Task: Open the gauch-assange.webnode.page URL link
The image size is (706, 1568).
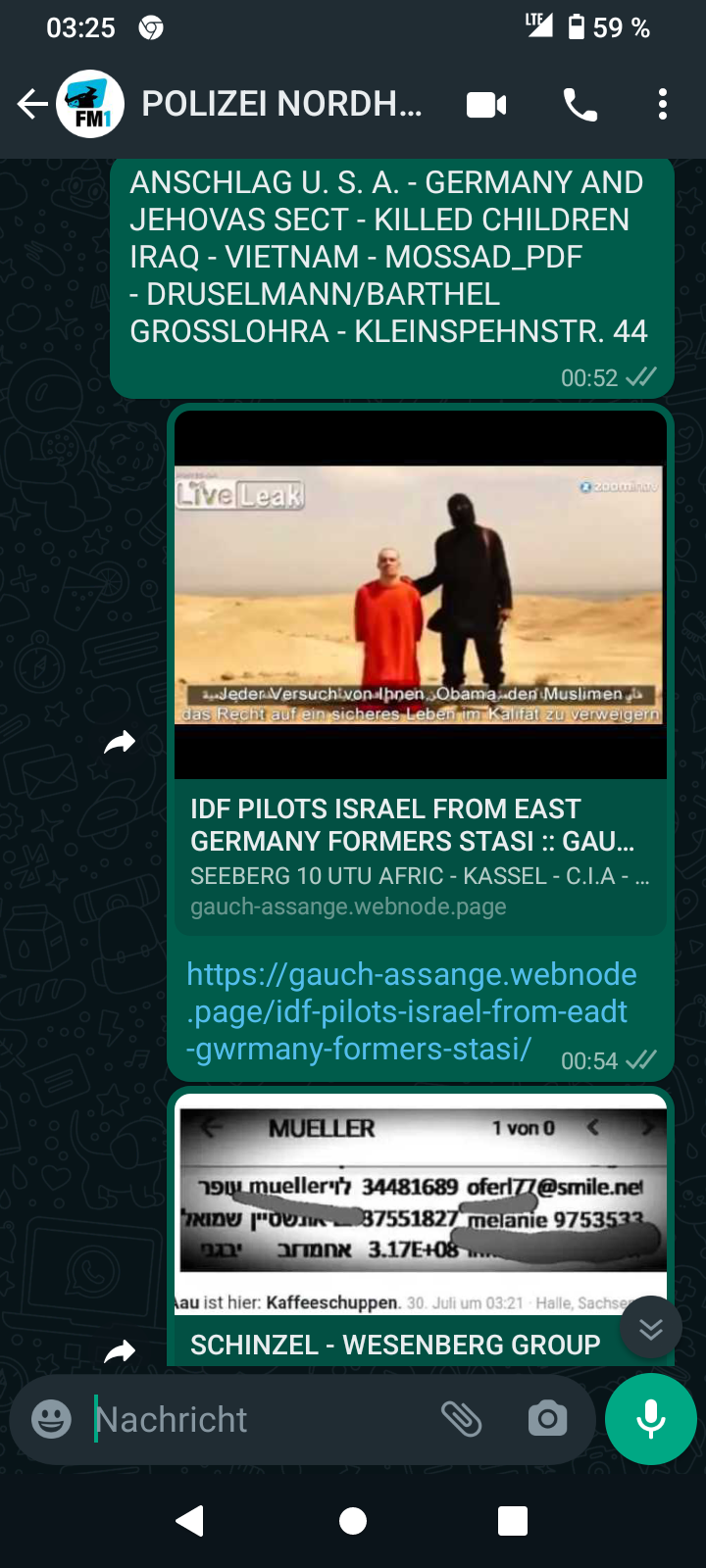Action: click(x=412, y=1011)
